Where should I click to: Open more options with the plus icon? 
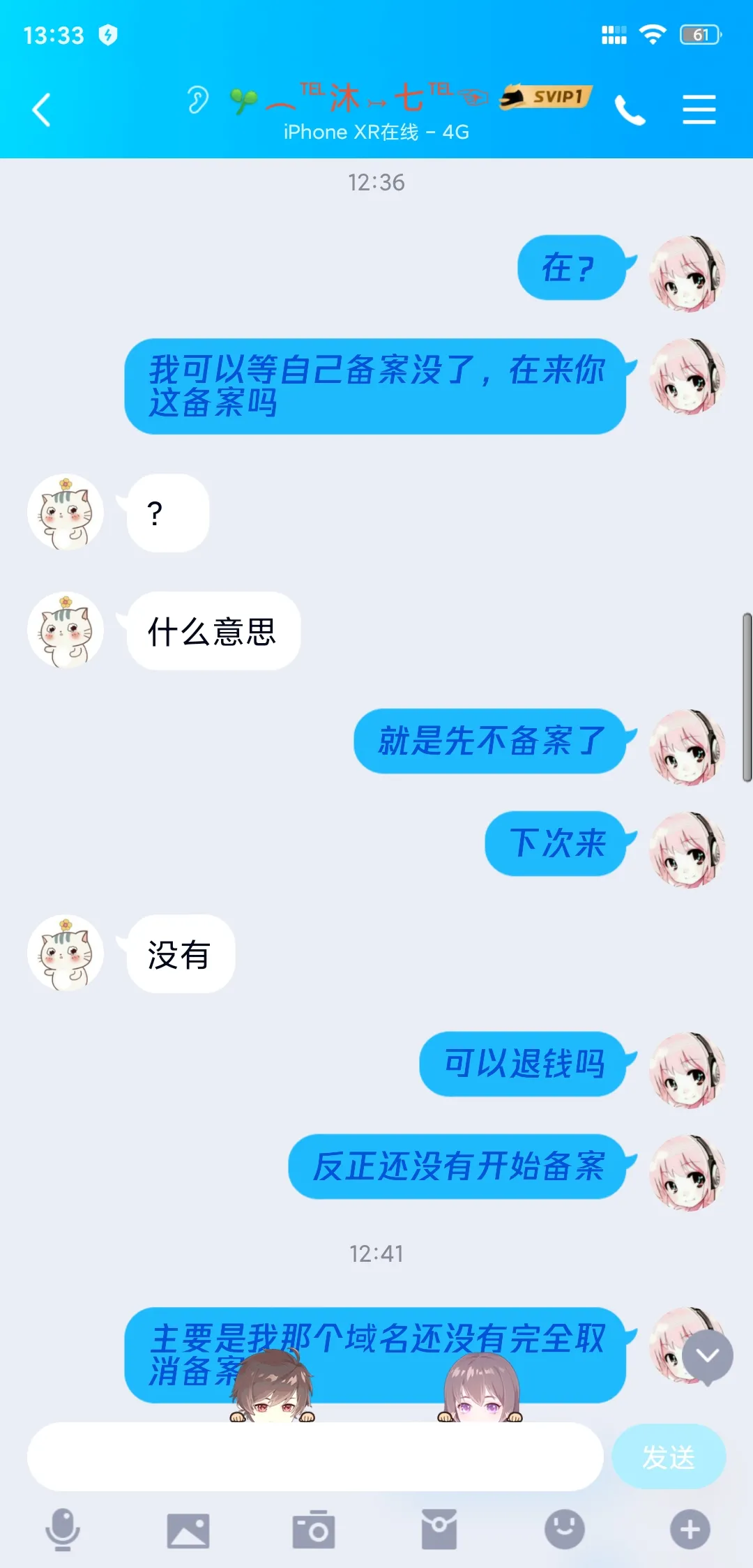click(x=690, y=1530)
